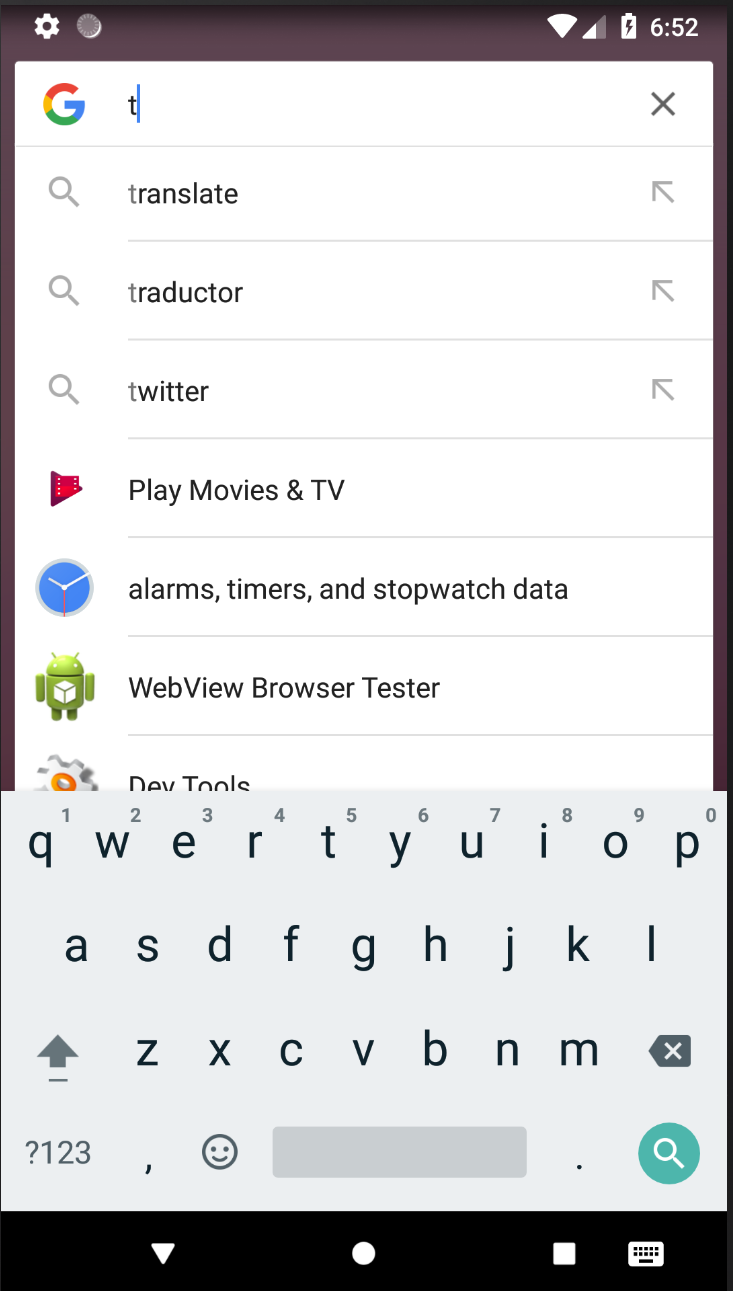The width and height of the screenshot is (733, 1291).
Task: Switch keyboard to ?123 symbols
Action: click(x=58, y=1153)
